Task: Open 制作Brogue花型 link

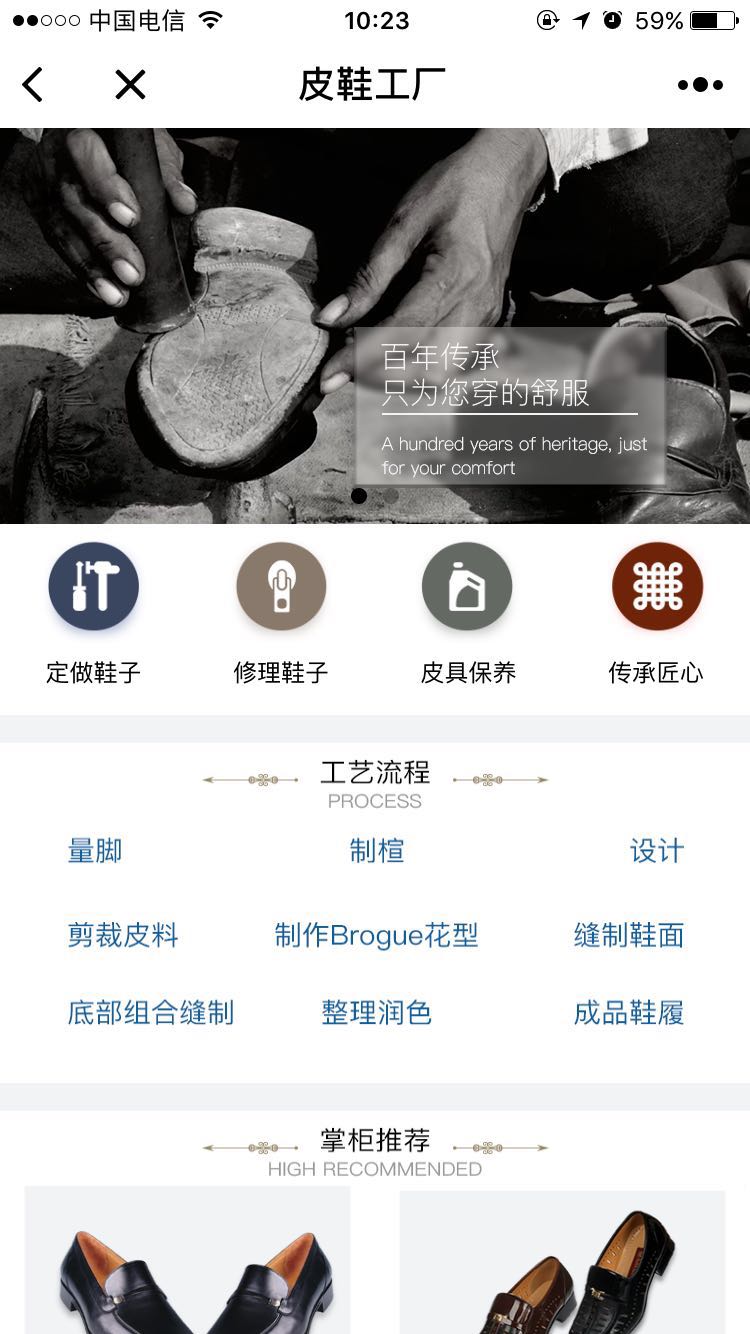Action: point(377,935)
